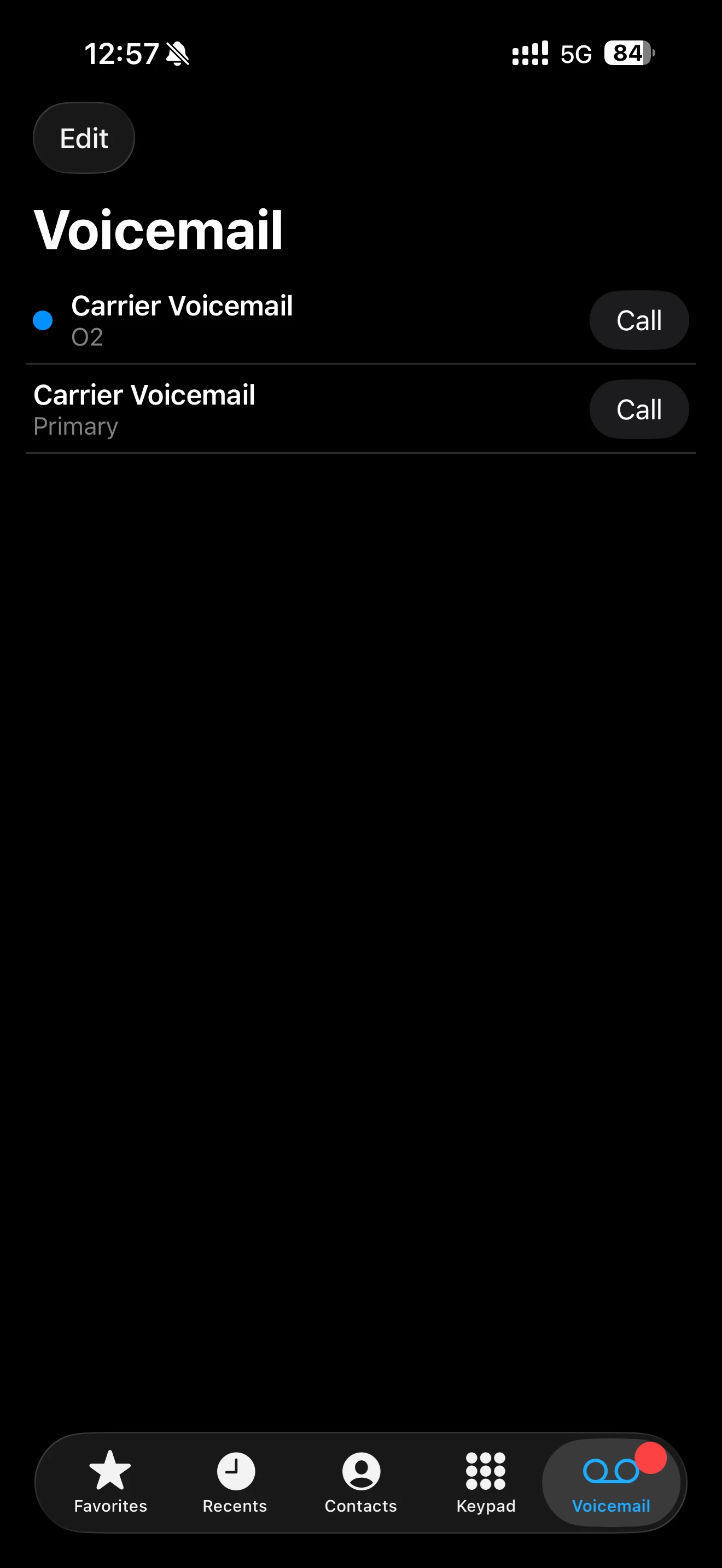Open the Recents tab
This screenshot has height=1568, width=722.
pos(235,1482)
